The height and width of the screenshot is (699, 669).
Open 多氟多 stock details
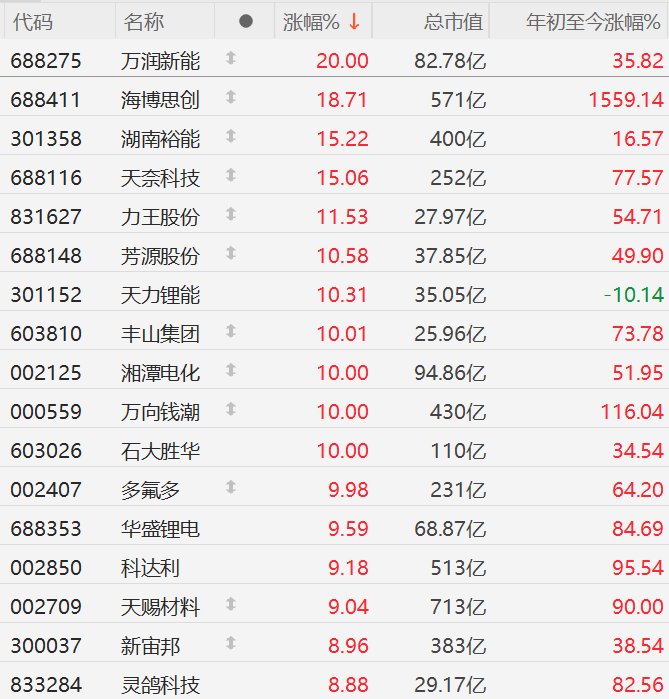(x=148, y=490)
